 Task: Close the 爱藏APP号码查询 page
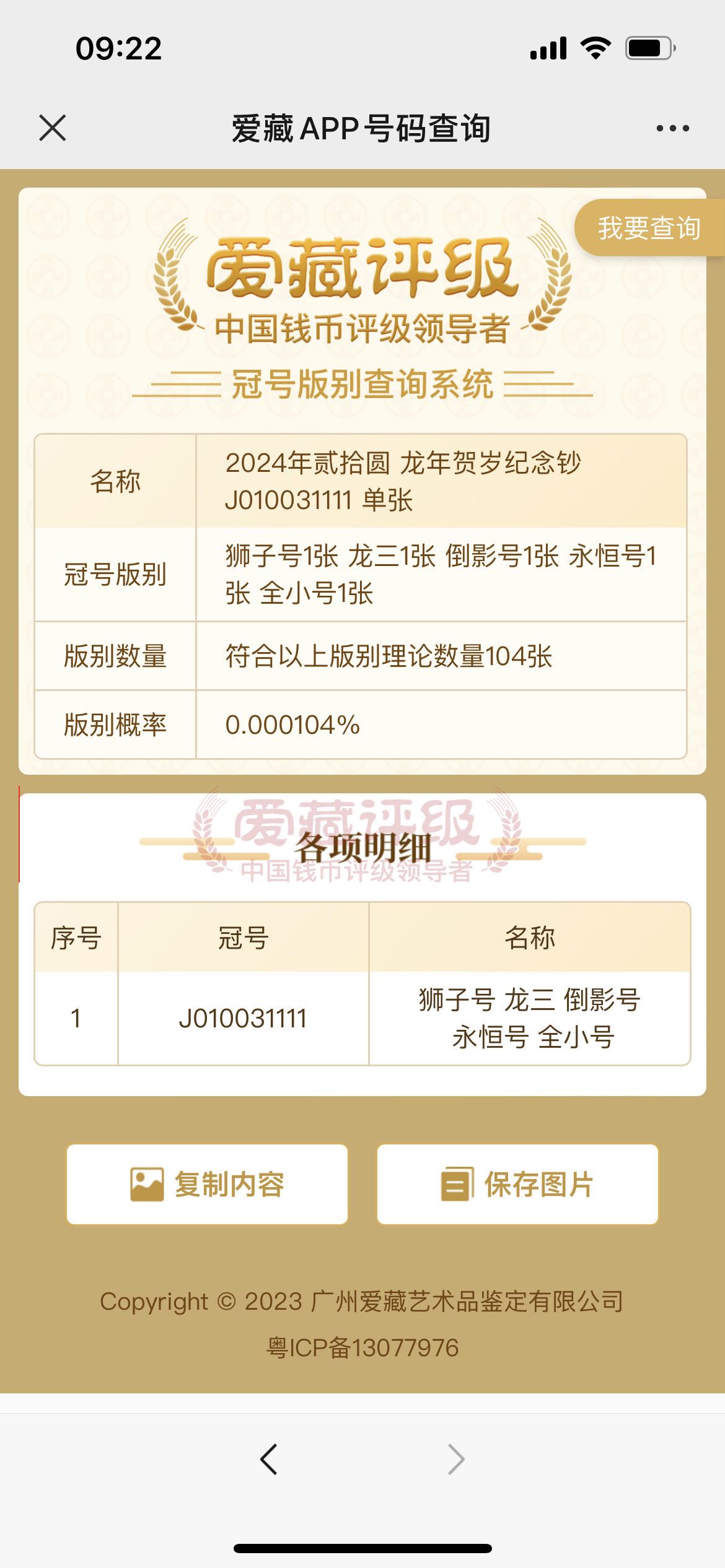pos(53,128)
